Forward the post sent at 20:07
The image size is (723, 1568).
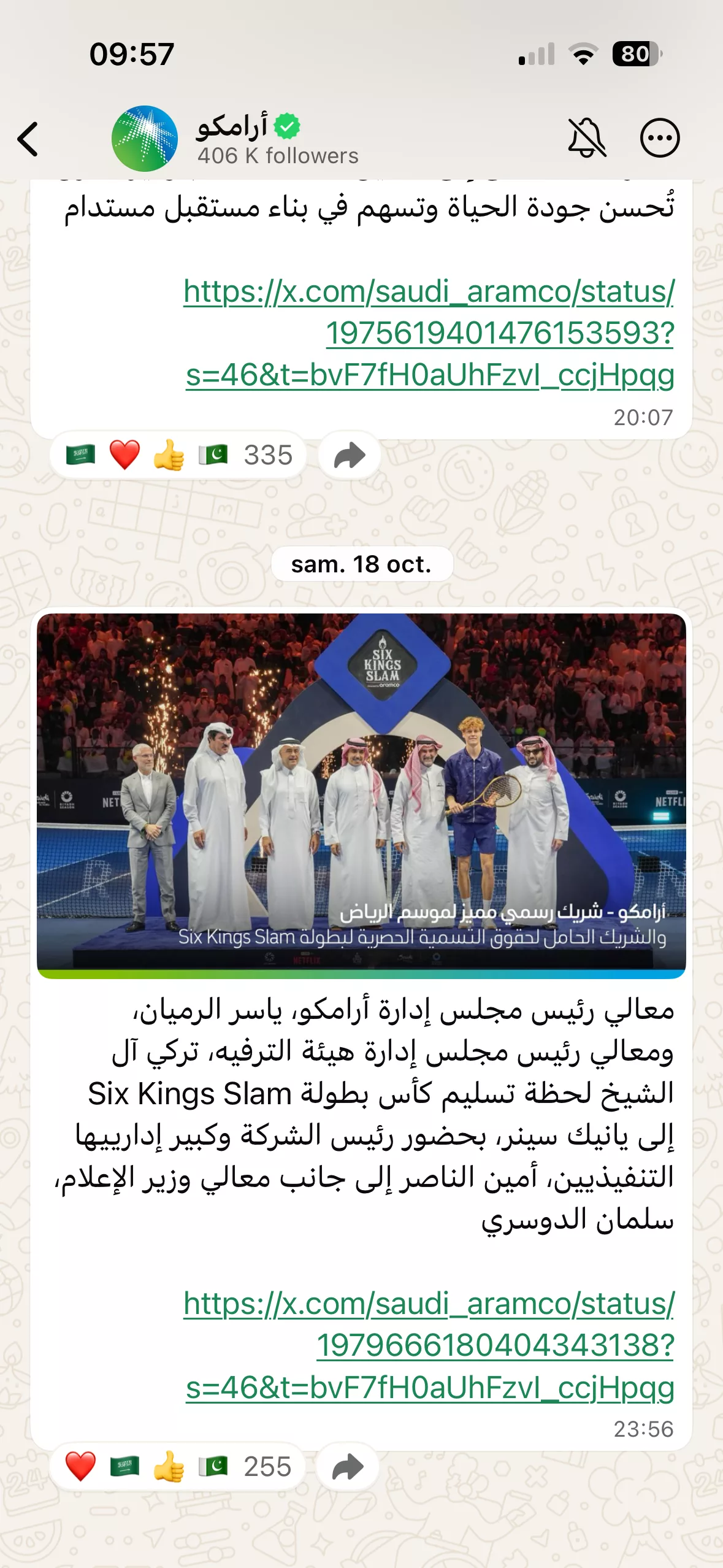(350, 456)
